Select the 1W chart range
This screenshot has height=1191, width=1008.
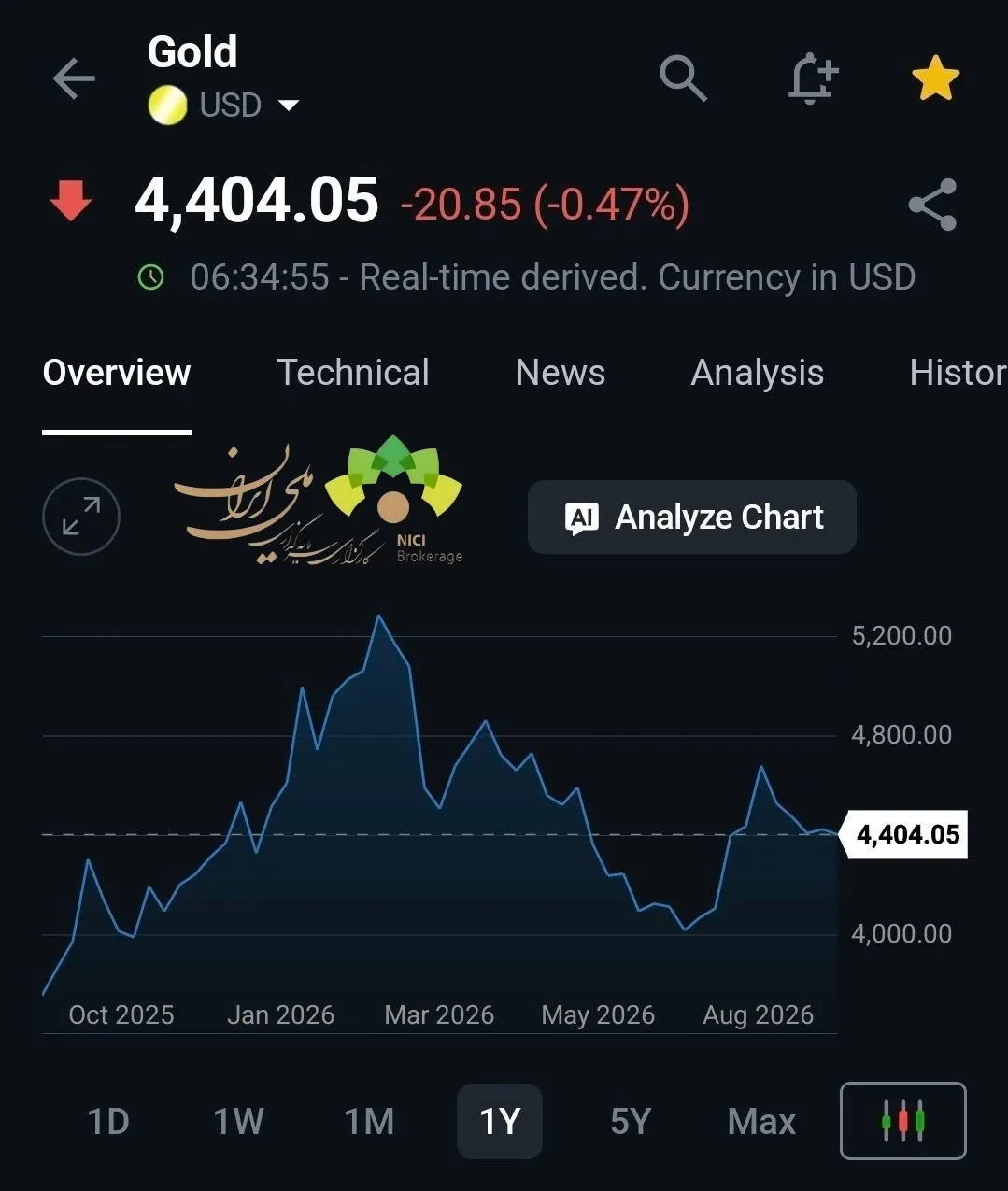click(239, 1121)
